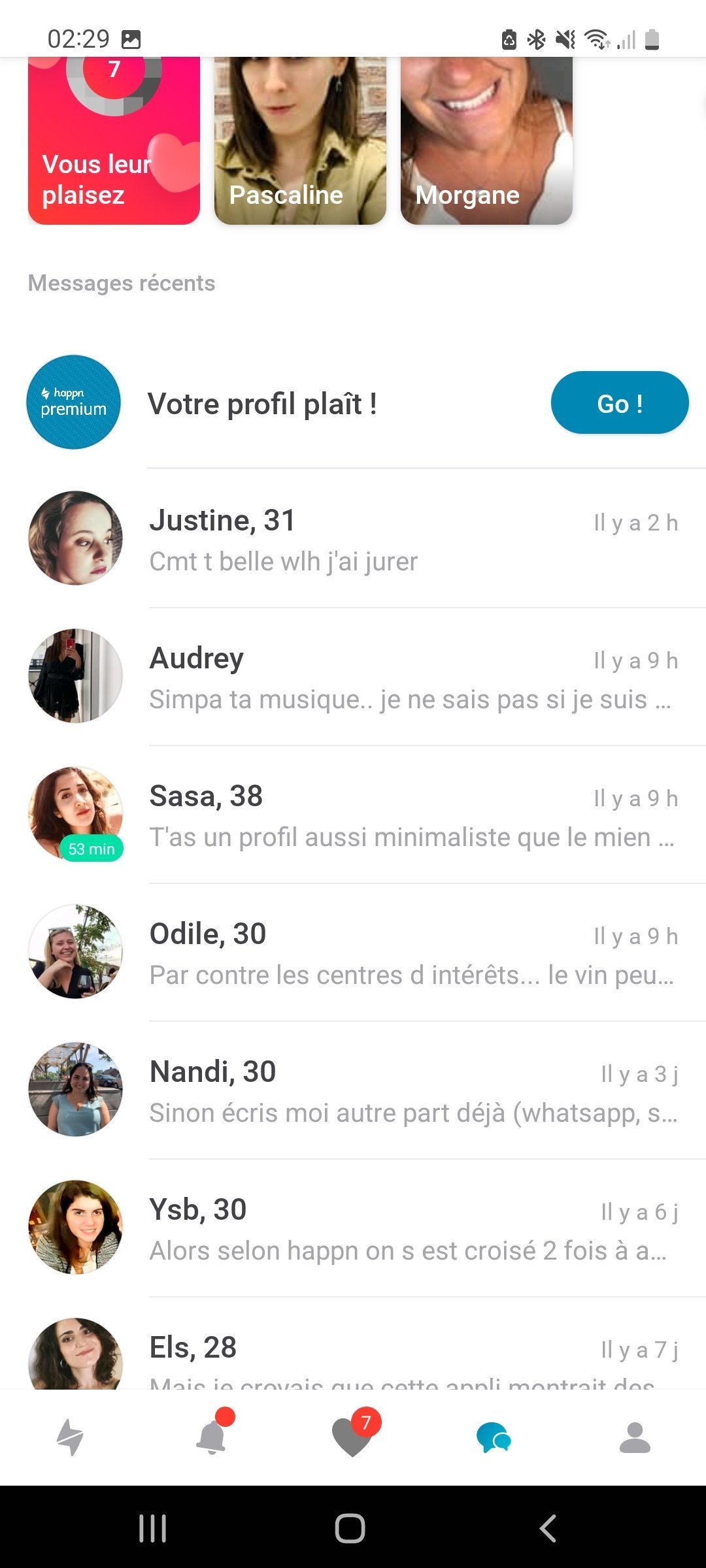Switch to the lightning bolt timeline tab
706x1568 pixels.
(x=70, y=1437)
